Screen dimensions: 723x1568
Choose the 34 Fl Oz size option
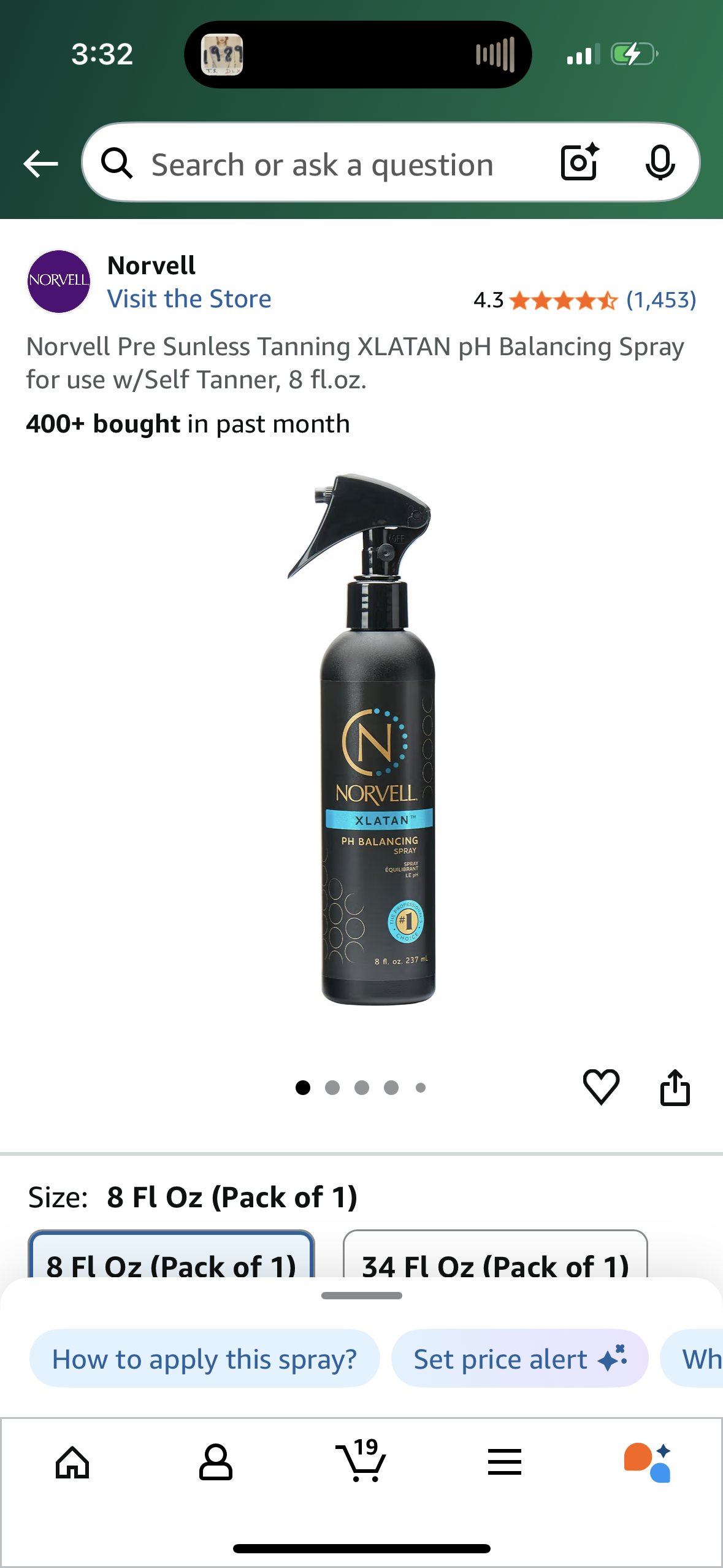coord(495,1266)
